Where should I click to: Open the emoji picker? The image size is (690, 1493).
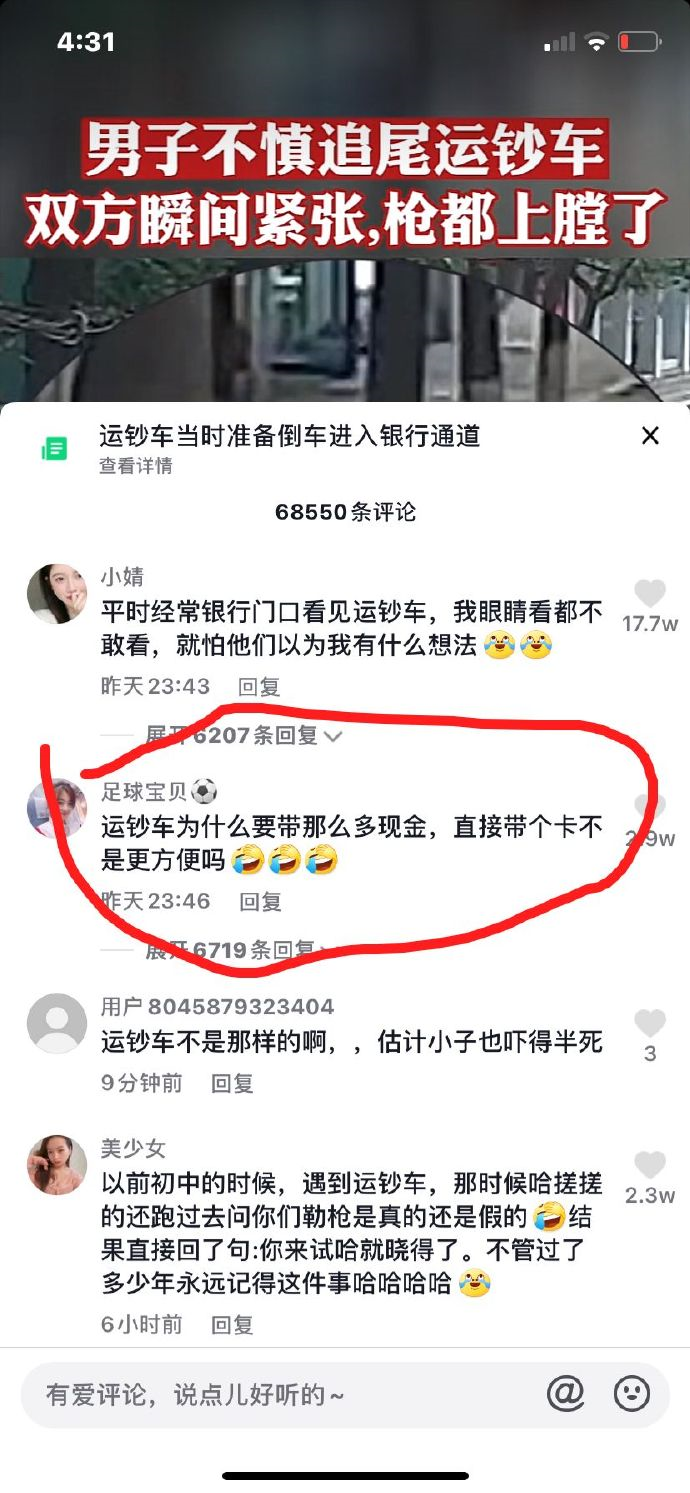[x=632, y=1393]
